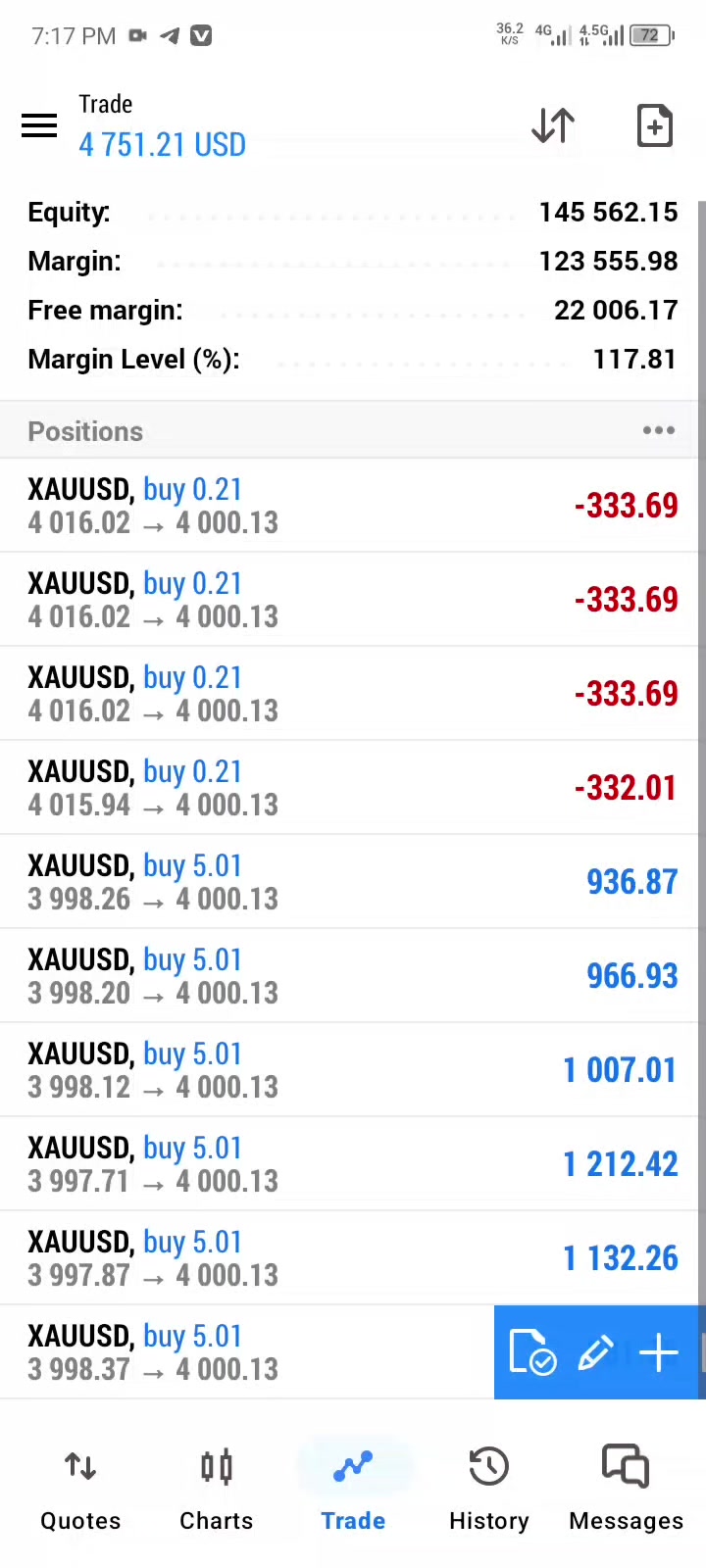Open the XAUUSD position with loss -332.01
Screen dimensions: 706x1568
(353, 788)
